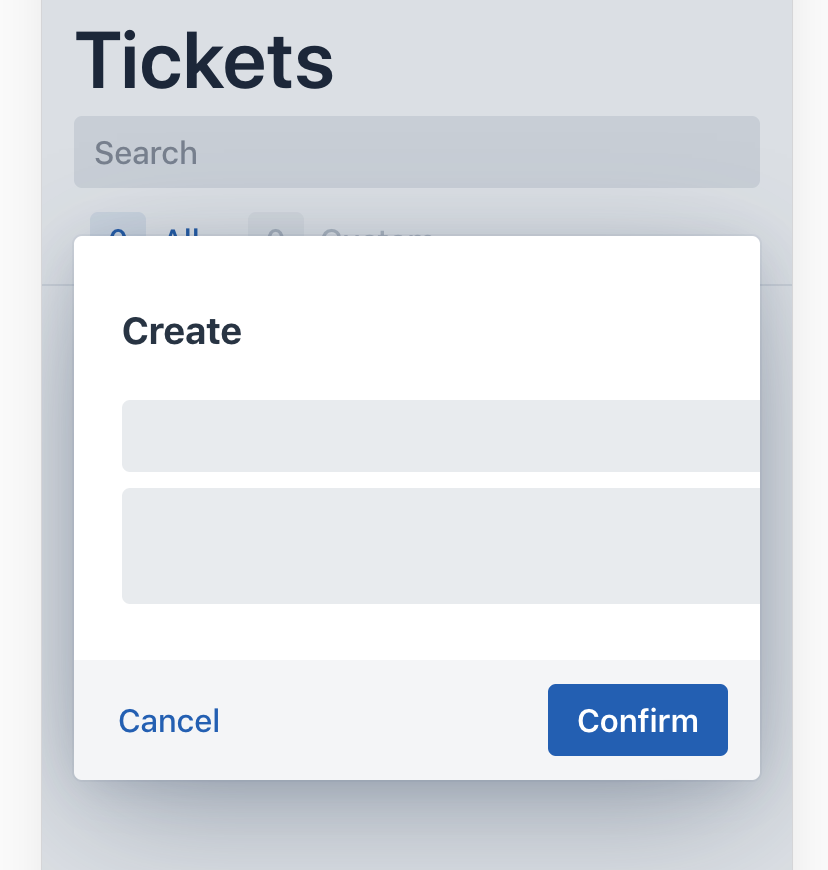
Task: Click the Create dialog title
Action: pyautogui.click(x=181, y=331)
